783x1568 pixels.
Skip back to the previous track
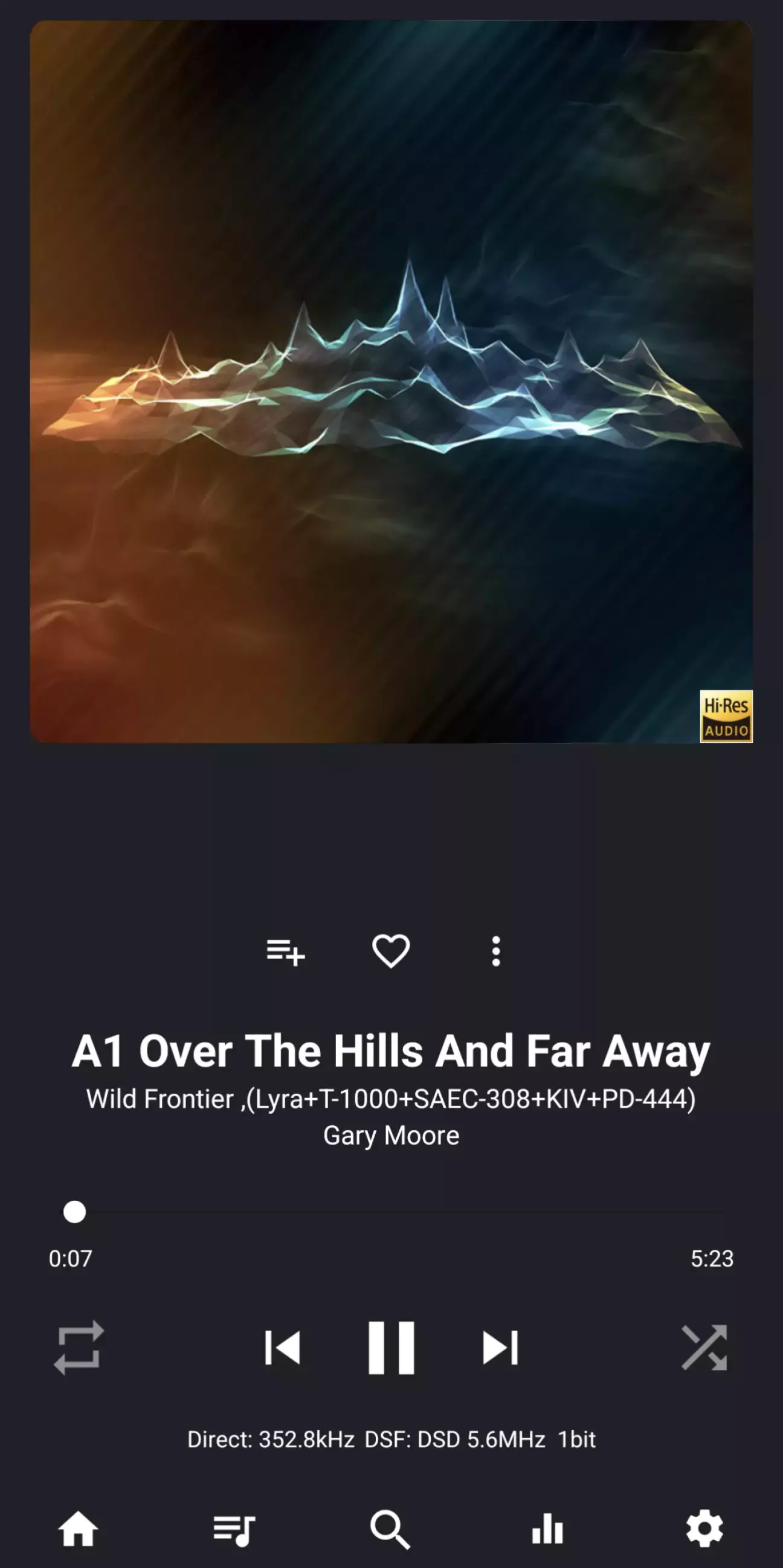coord(283,1348)
